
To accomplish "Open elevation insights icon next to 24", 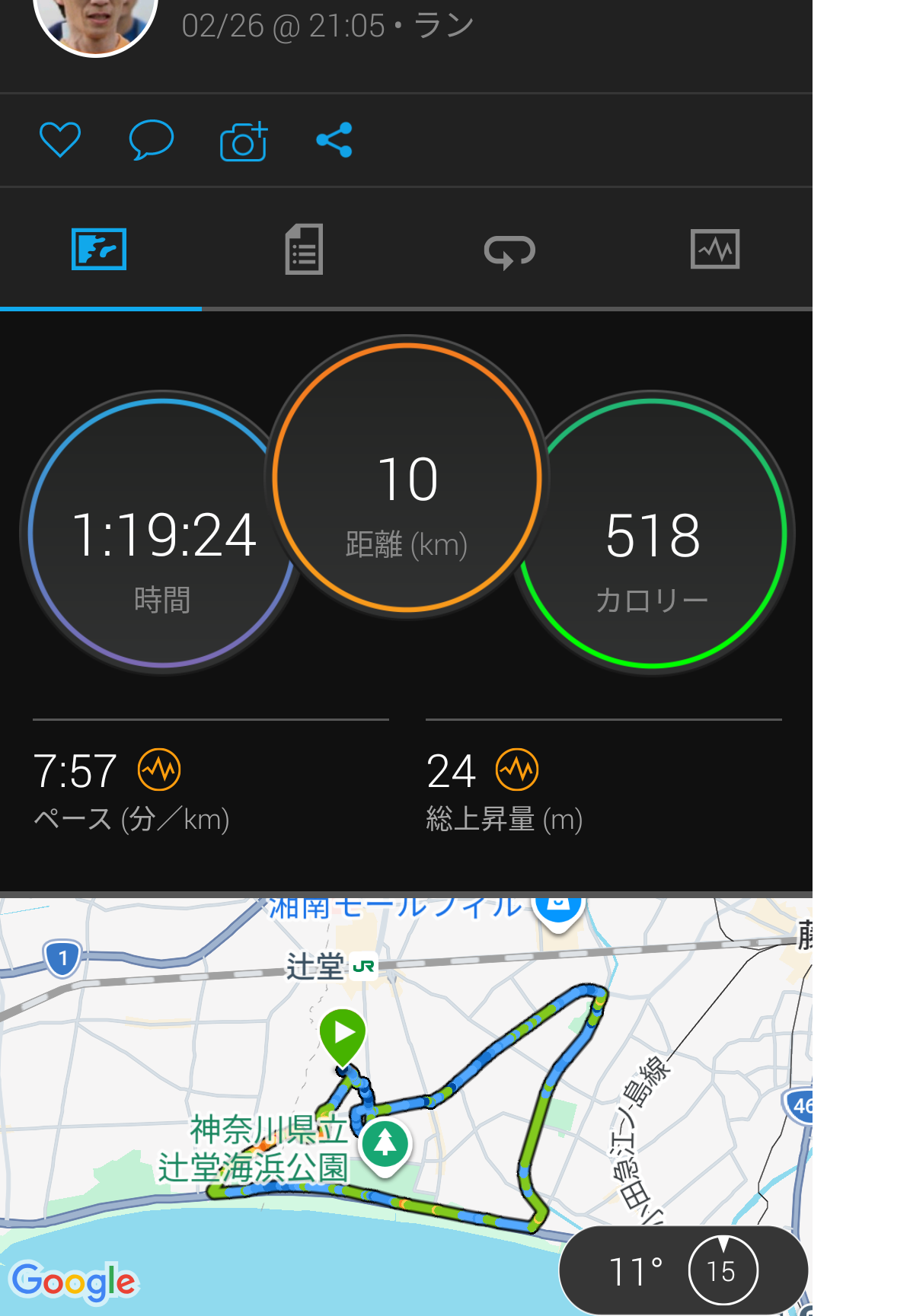I will pos(517,770).
